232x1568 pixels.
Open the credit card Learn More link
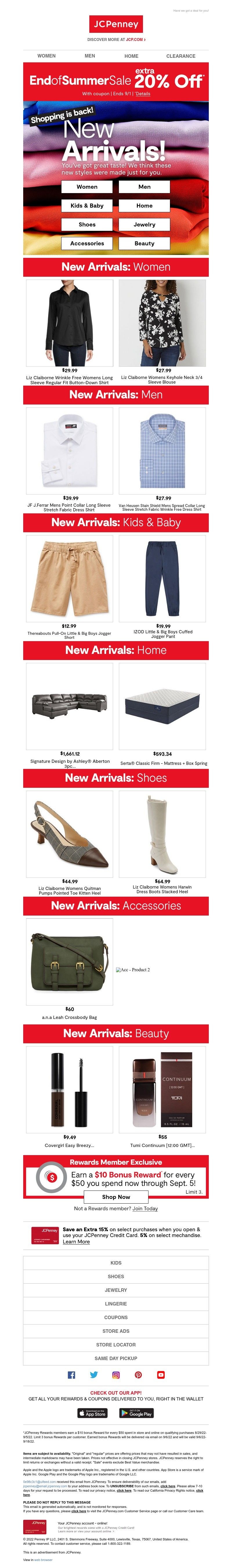tap(76, 1242)
